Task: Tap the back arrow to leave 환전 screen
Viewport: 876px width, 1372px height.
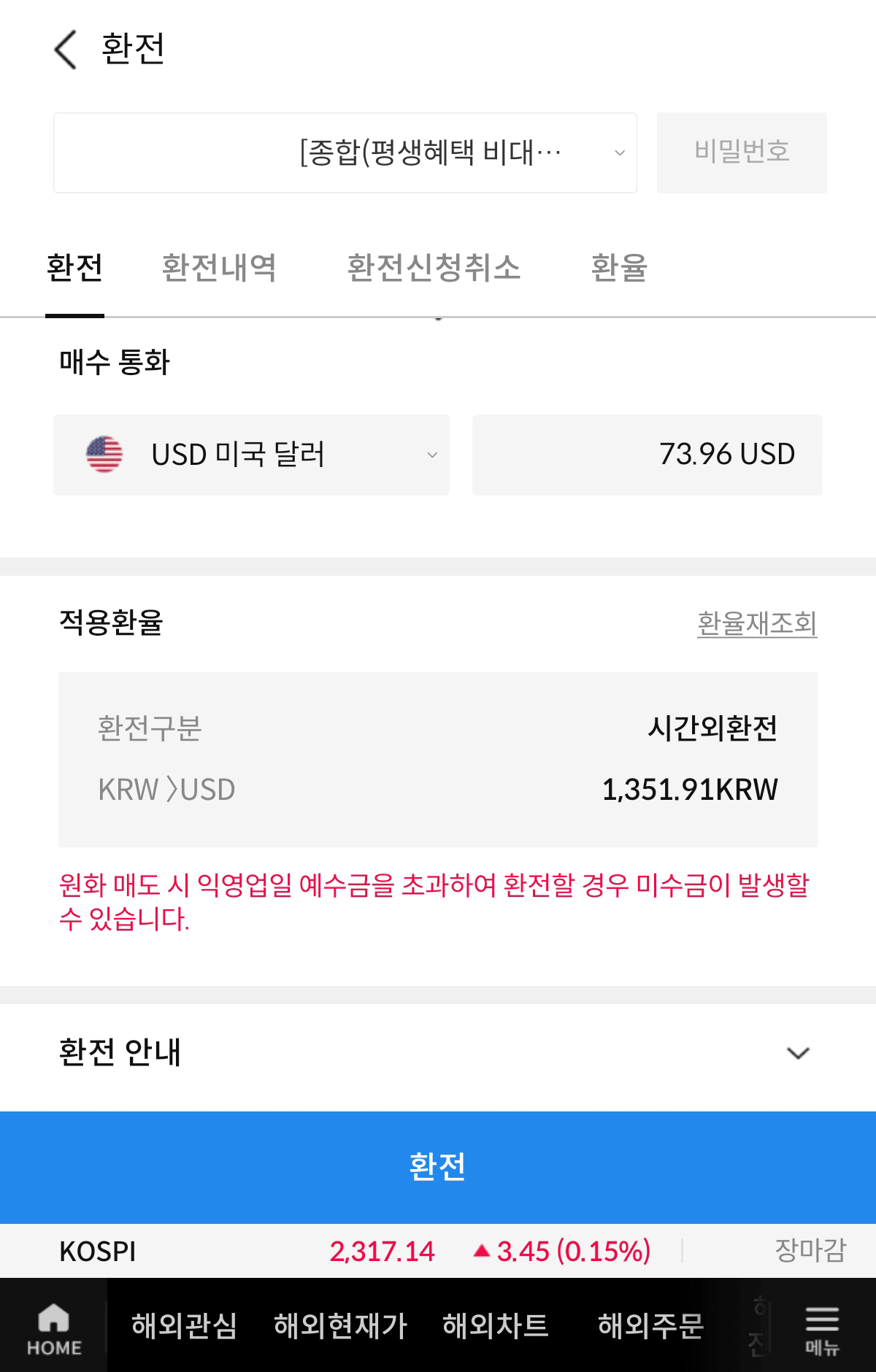Action: (x=66, y=50)
